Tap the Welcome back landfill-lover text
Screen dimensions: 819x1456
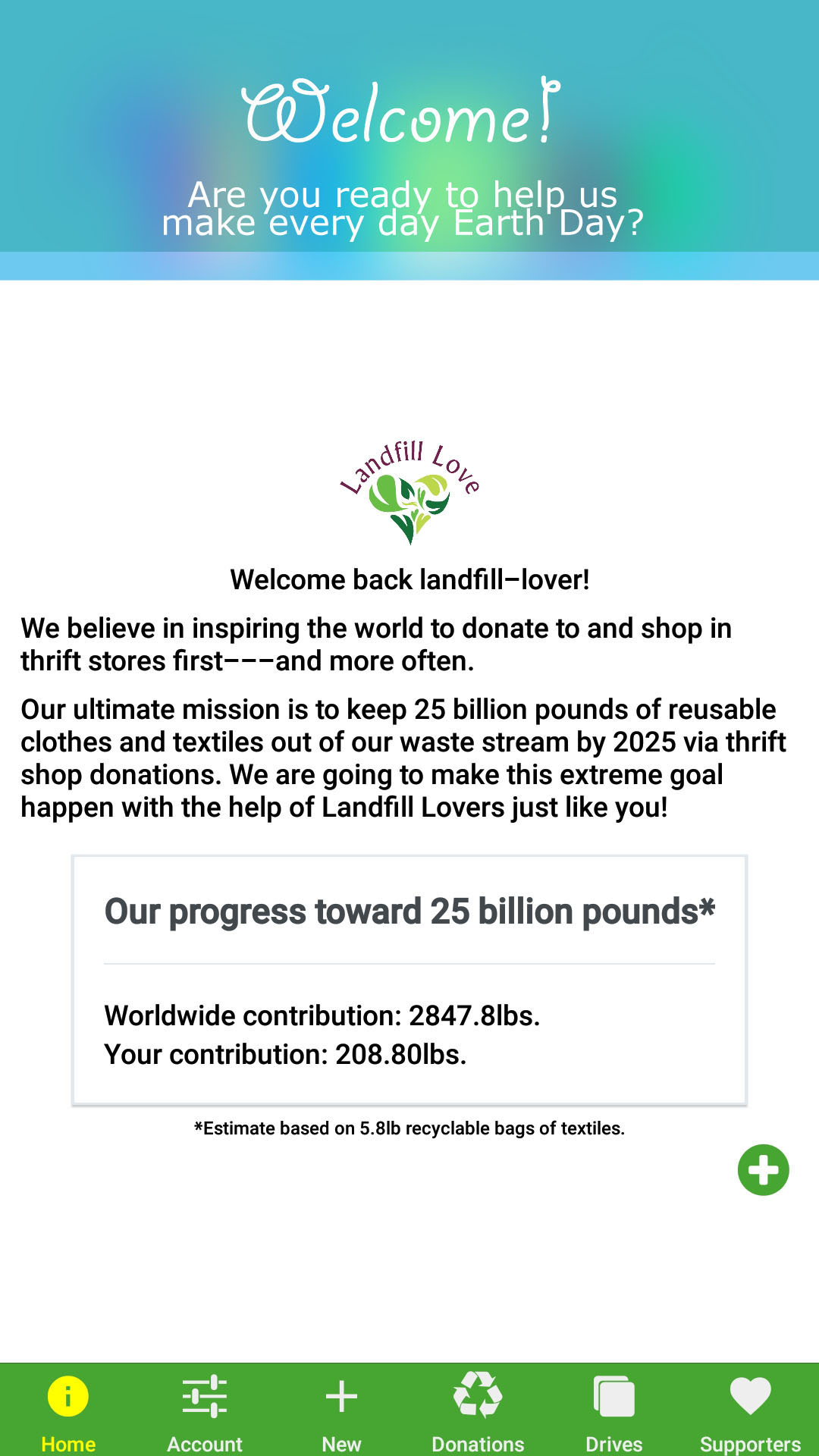point(409,579)
